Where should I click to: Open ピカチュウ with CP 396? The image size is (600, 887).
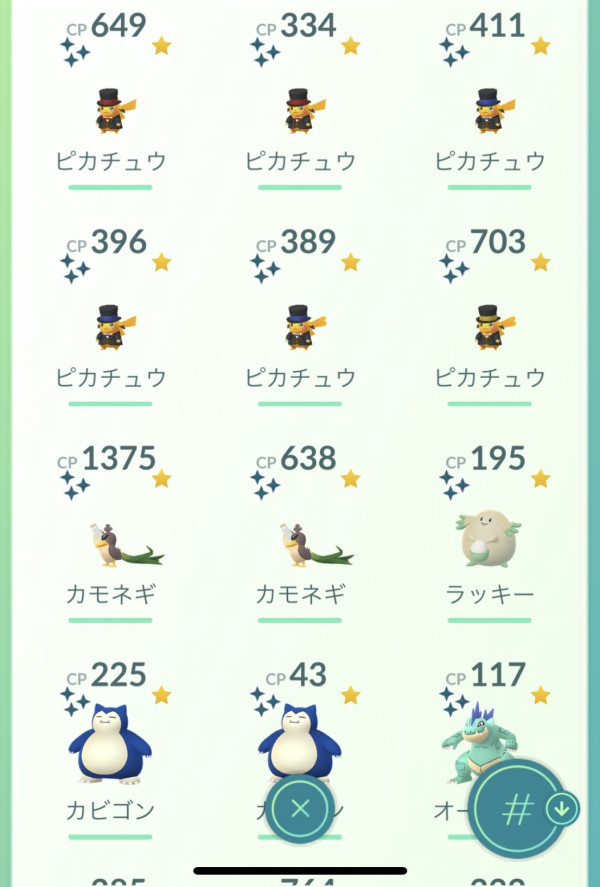coord(110,327)
